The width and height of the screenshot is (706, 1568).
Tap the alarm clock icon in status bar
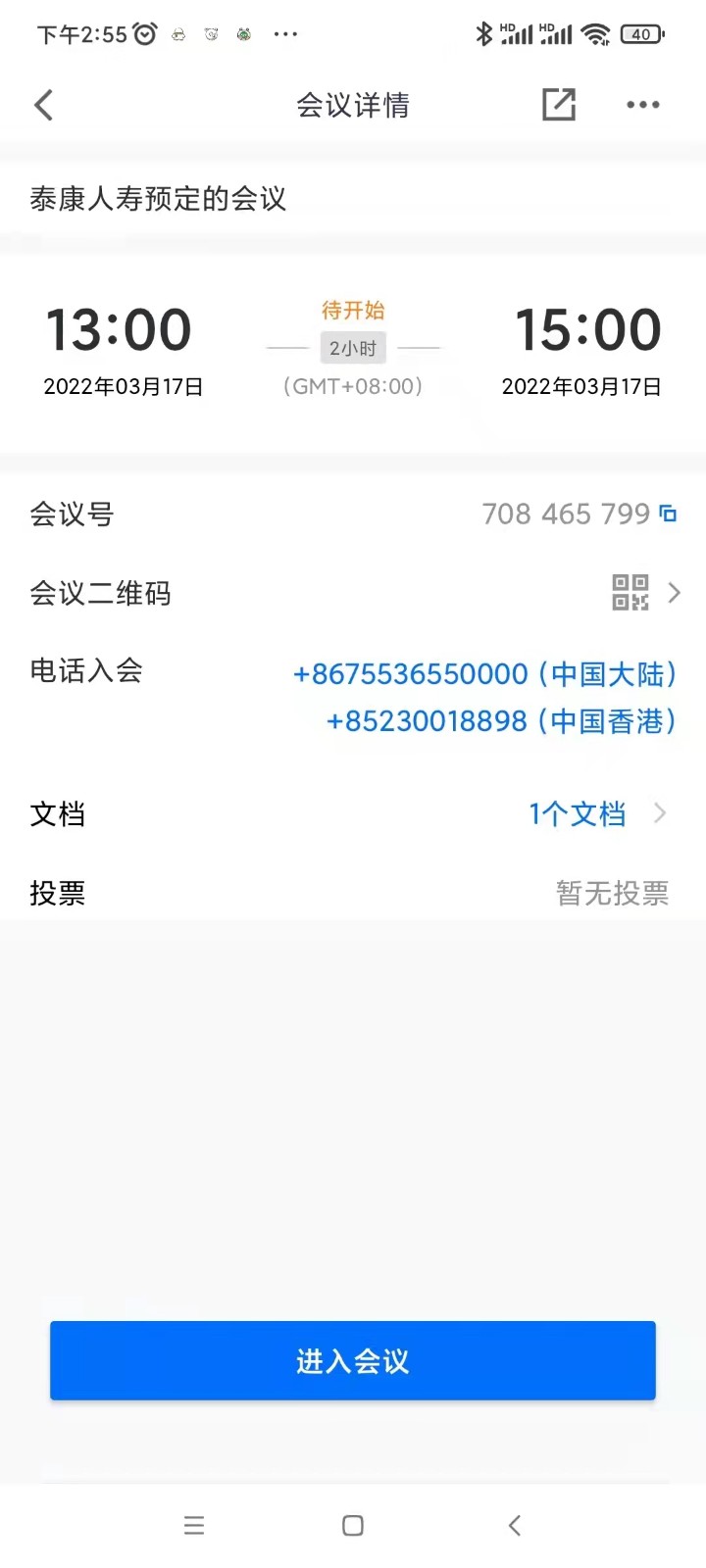143,32
